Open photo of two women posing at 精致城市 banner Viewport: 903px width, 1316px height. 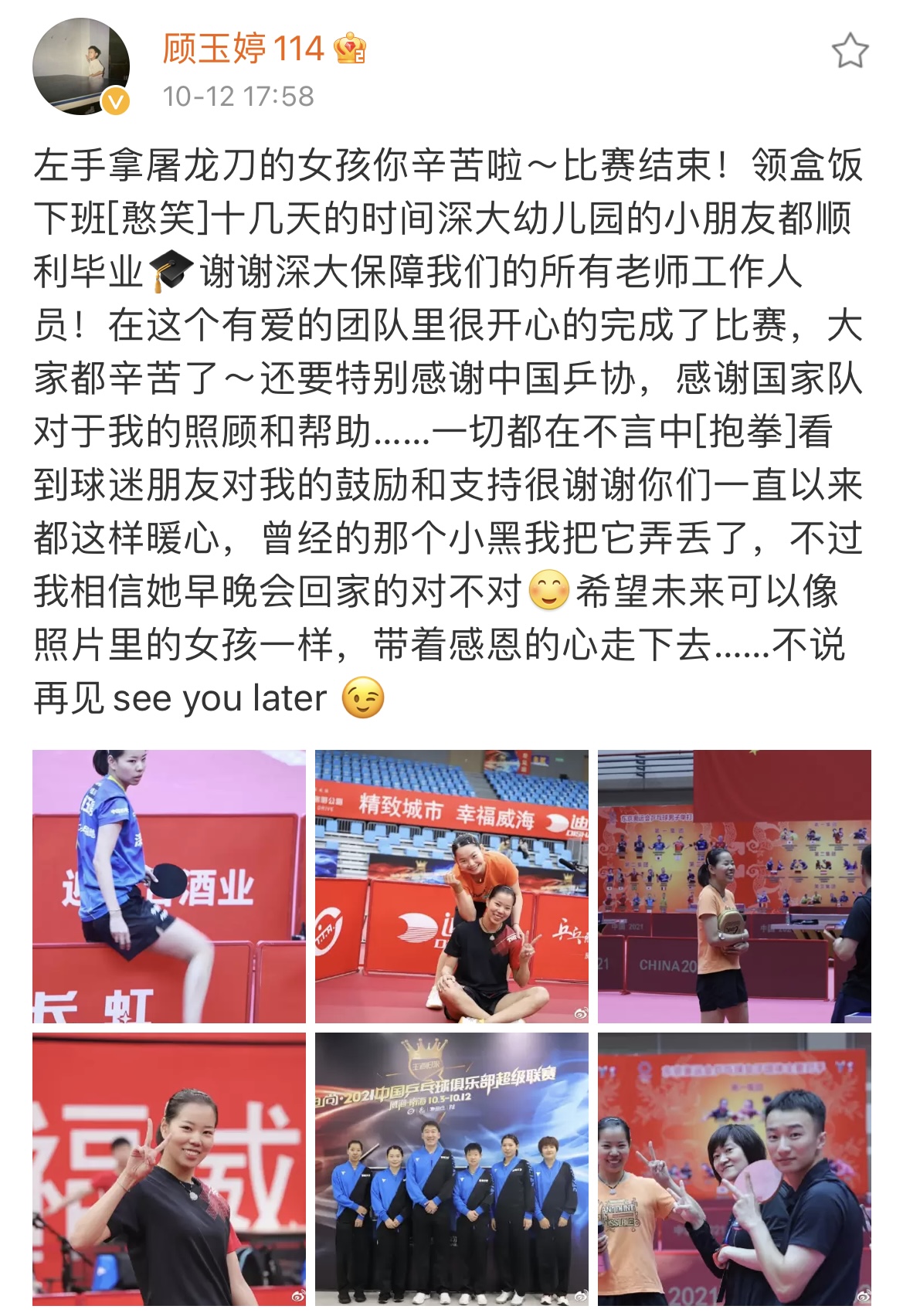click(451, 886)
